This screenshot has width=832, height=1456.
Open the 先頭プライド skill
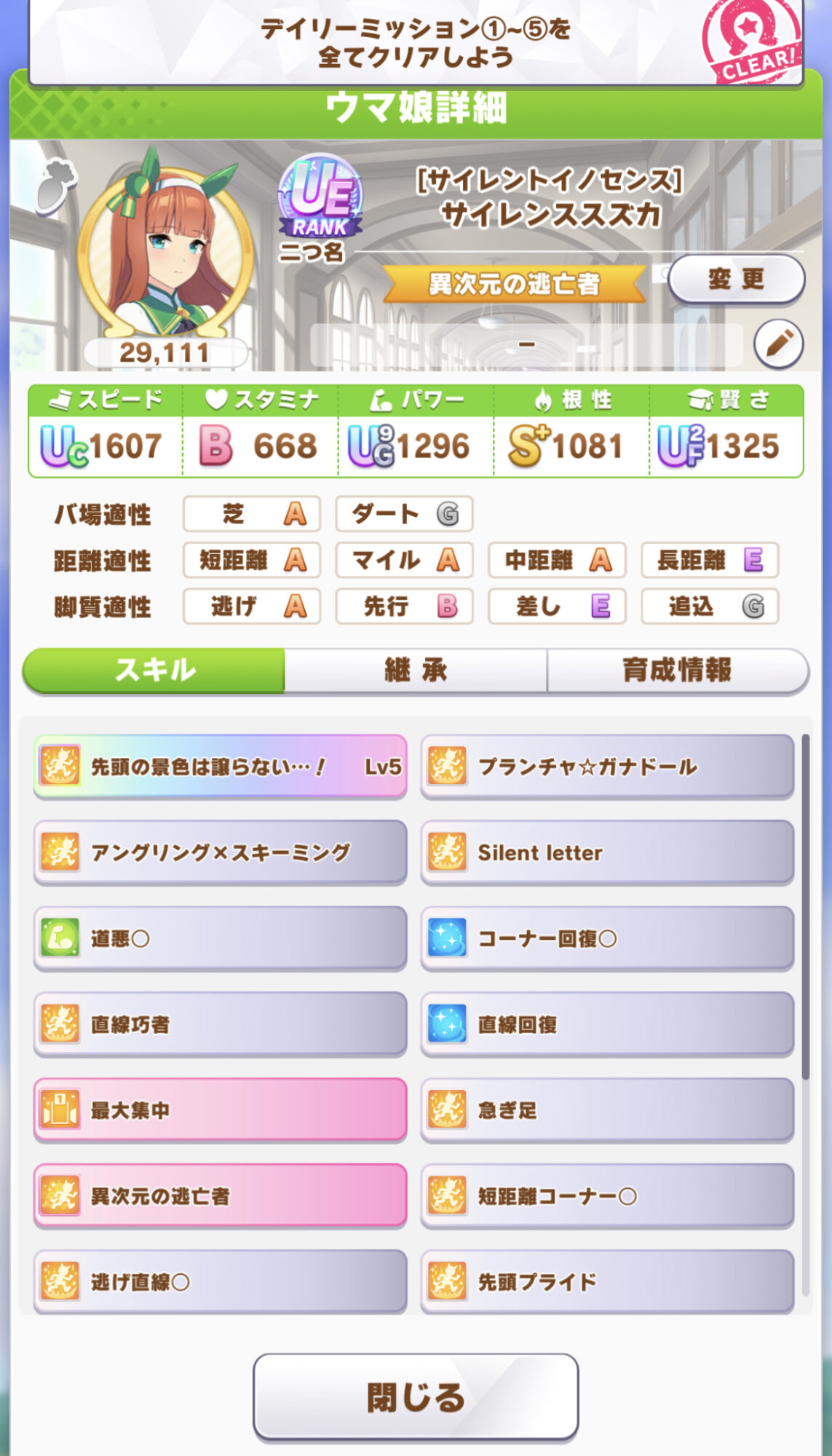click(x=607, y=1282)
